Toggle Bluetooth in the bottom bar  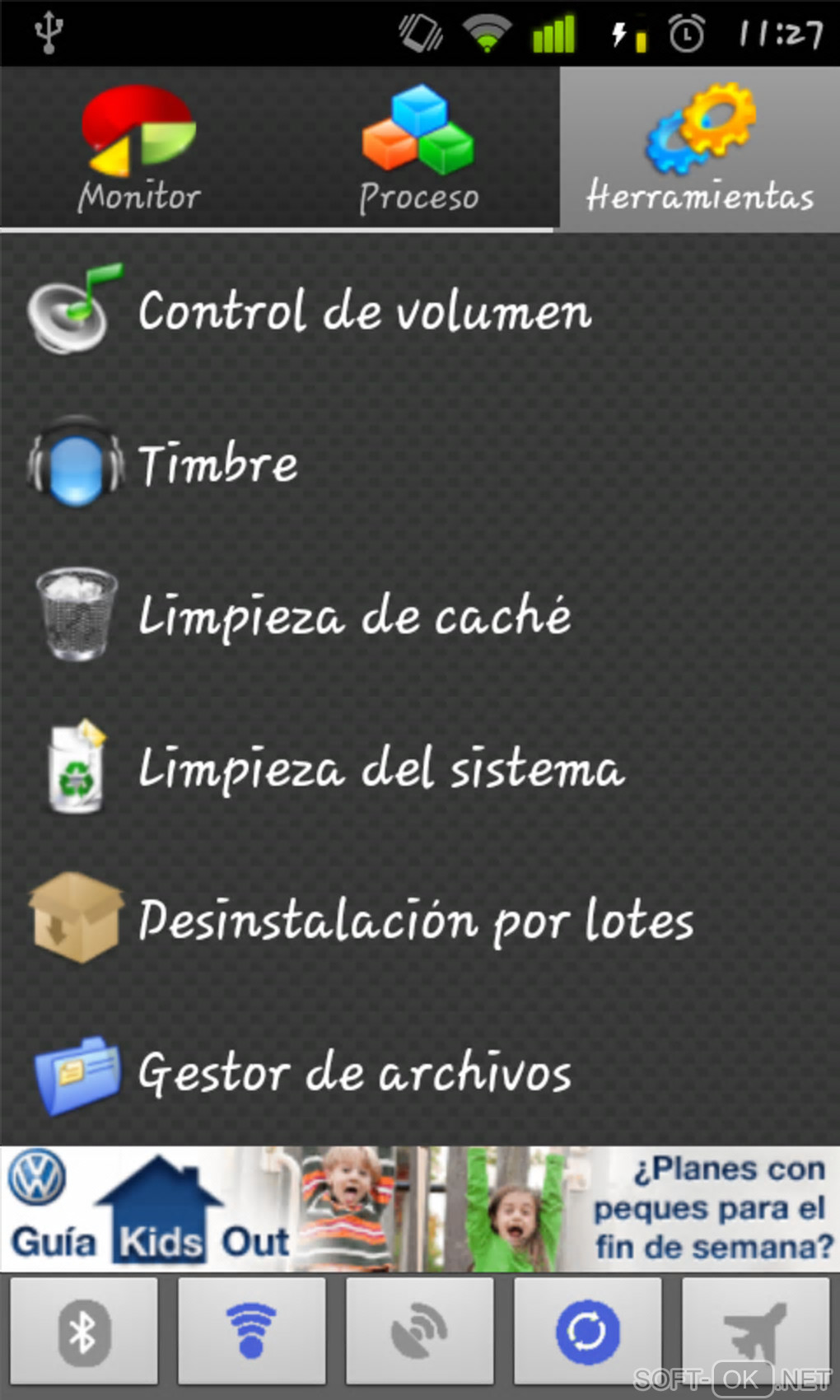84,1331
